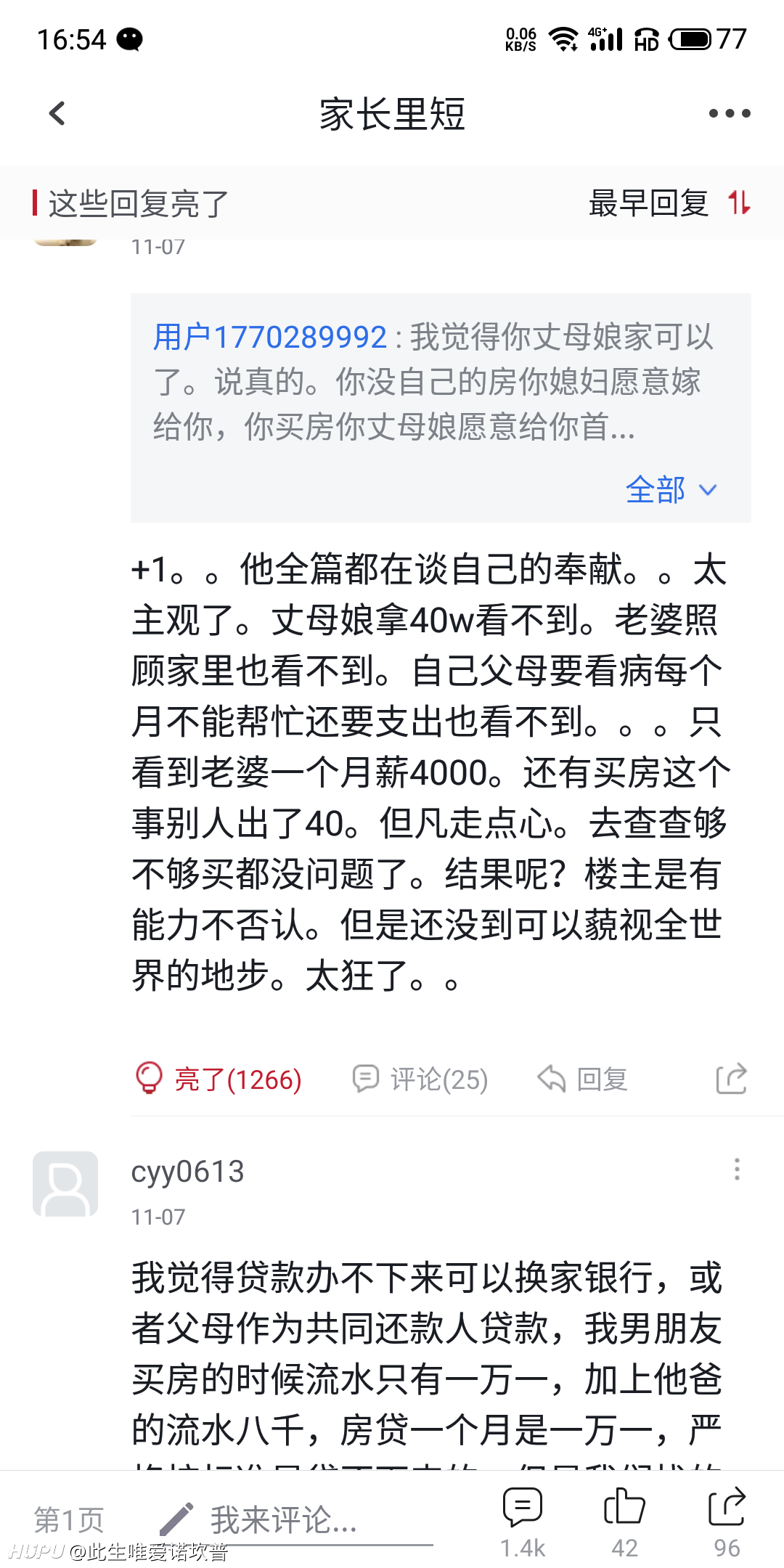Open the three-dot menu in the header
The image size is (784, 1568).
tap(729, 113)
